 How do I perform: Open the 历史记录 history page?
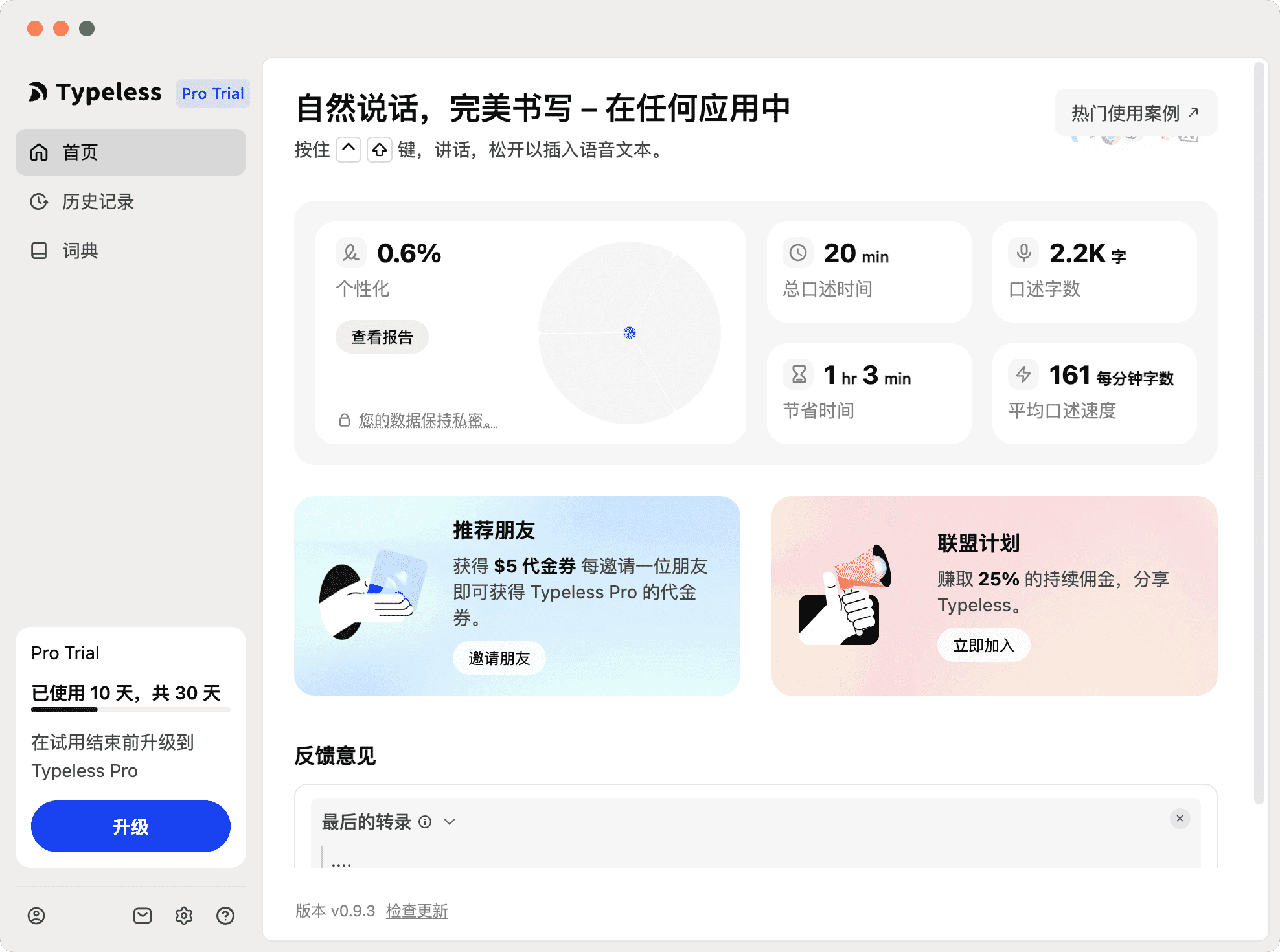click(97, 201)
